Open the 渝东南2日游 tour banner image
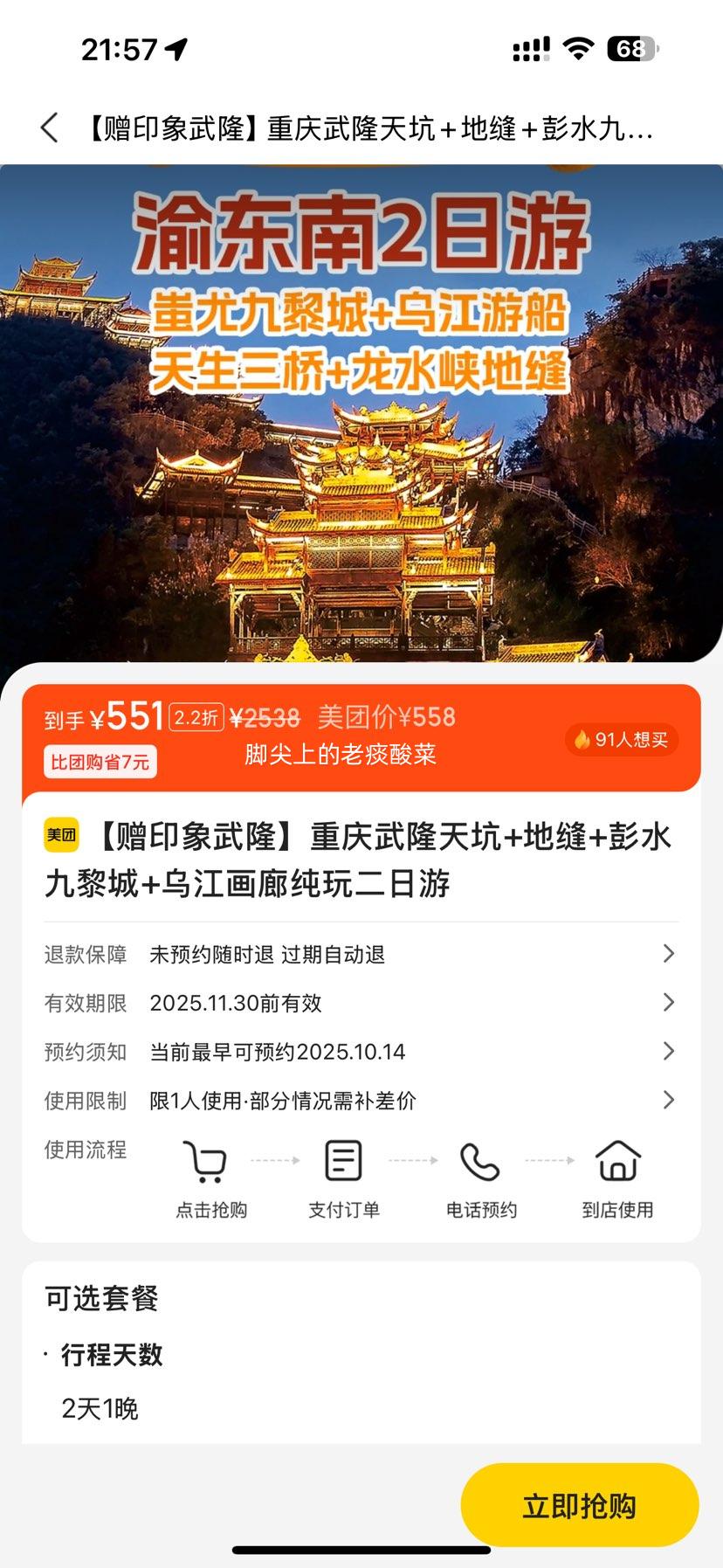 361,411
